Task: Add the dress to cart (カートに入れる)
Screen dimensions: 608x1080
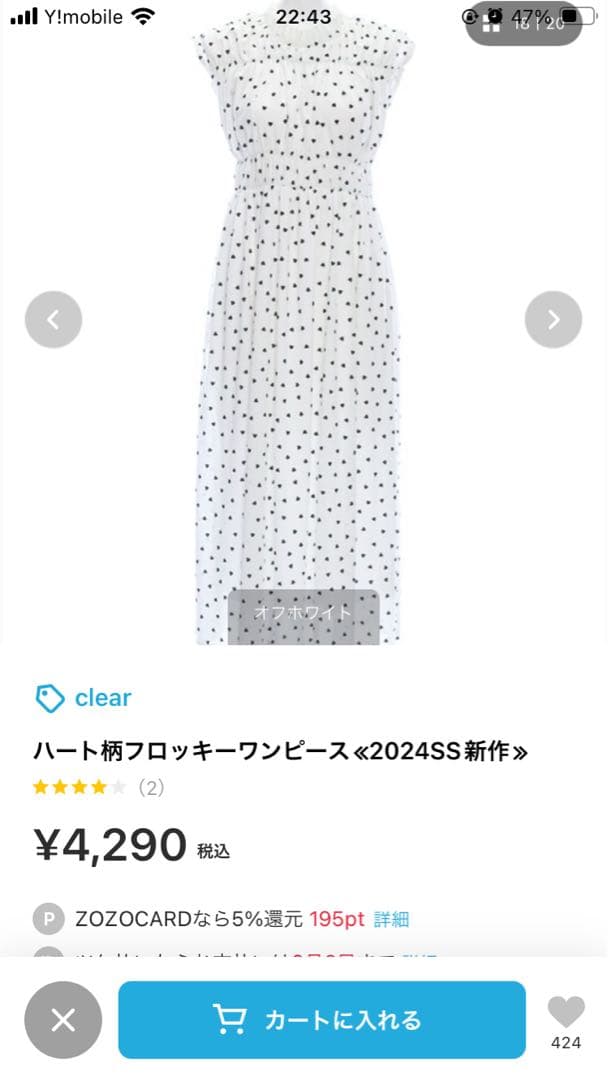Action: 322,1020
